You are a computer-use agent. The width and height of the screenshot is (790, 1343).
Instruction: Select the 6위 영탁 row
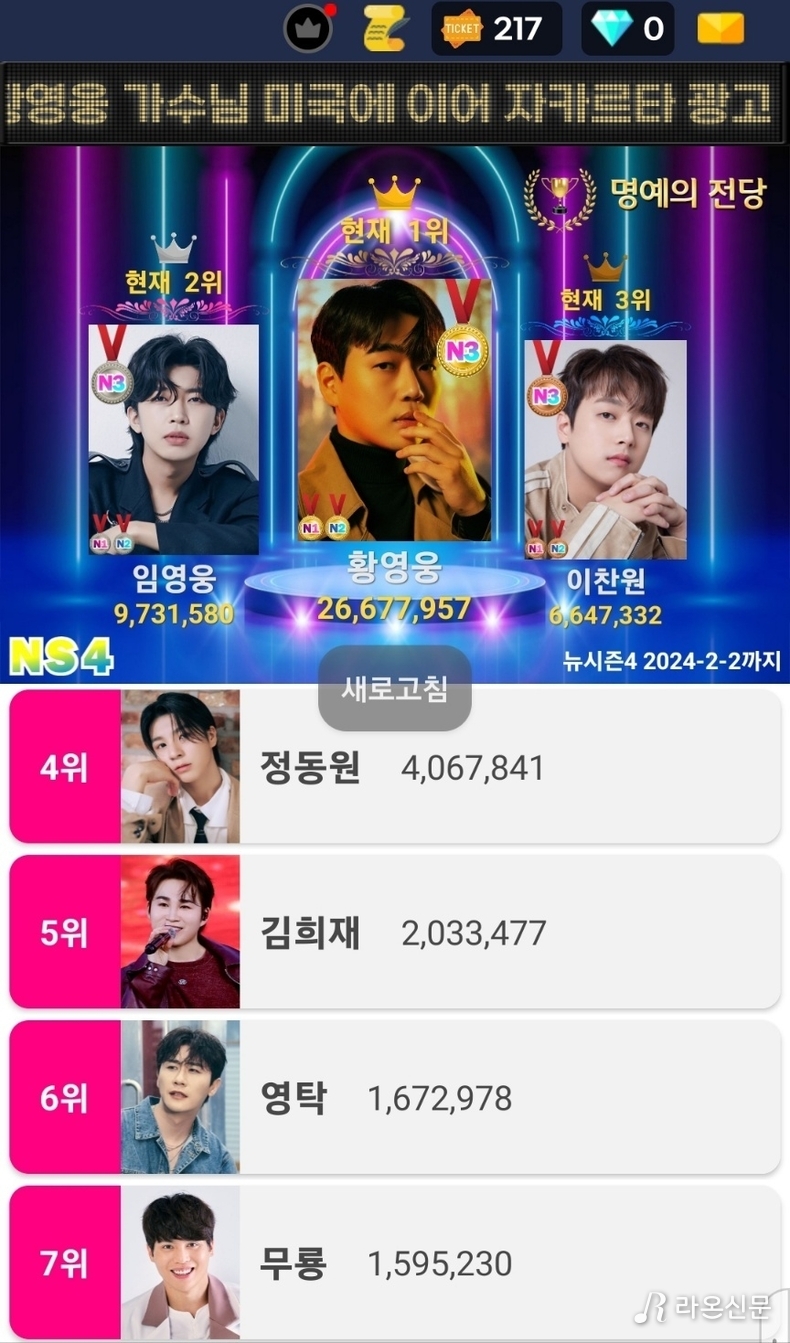pyautogui.click(x=395, y=1097)
